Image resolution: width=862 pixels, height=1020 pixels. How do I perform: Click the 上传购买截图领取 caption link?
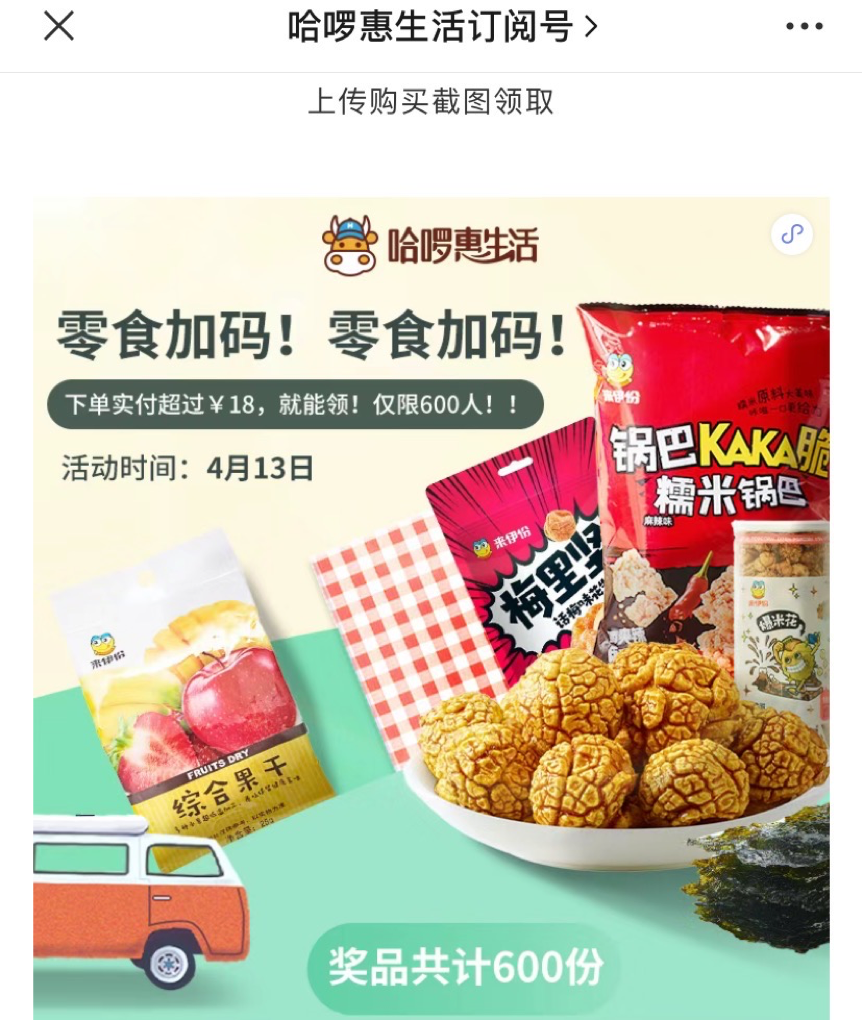[430, 100]
